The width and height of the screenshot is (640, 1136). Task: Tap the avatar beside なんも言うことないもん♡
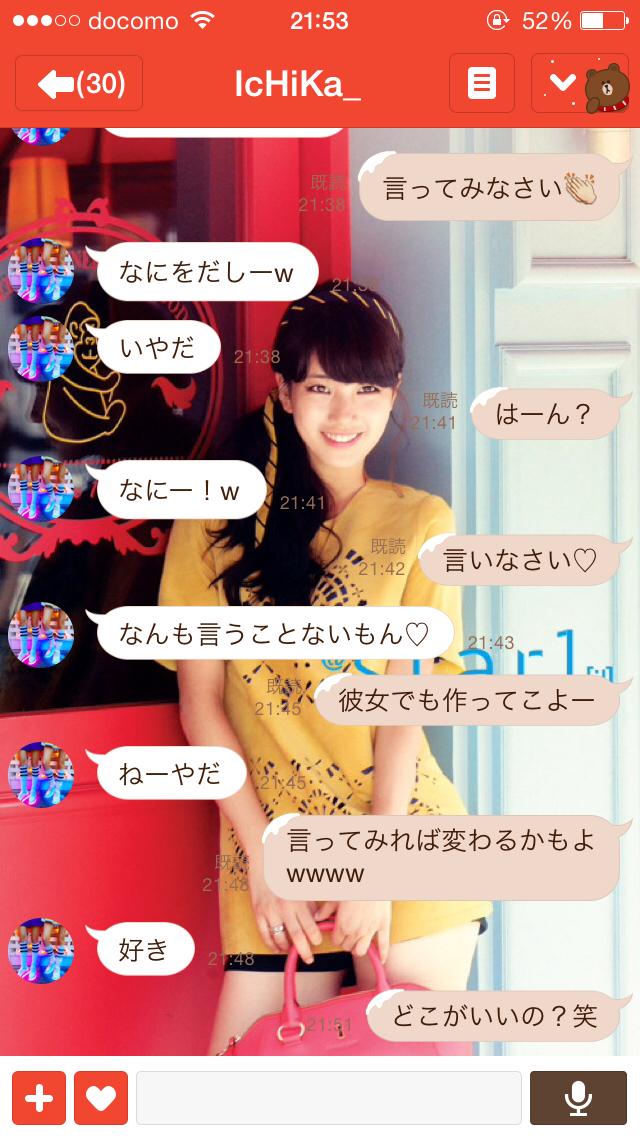click(x=41, y=634)
